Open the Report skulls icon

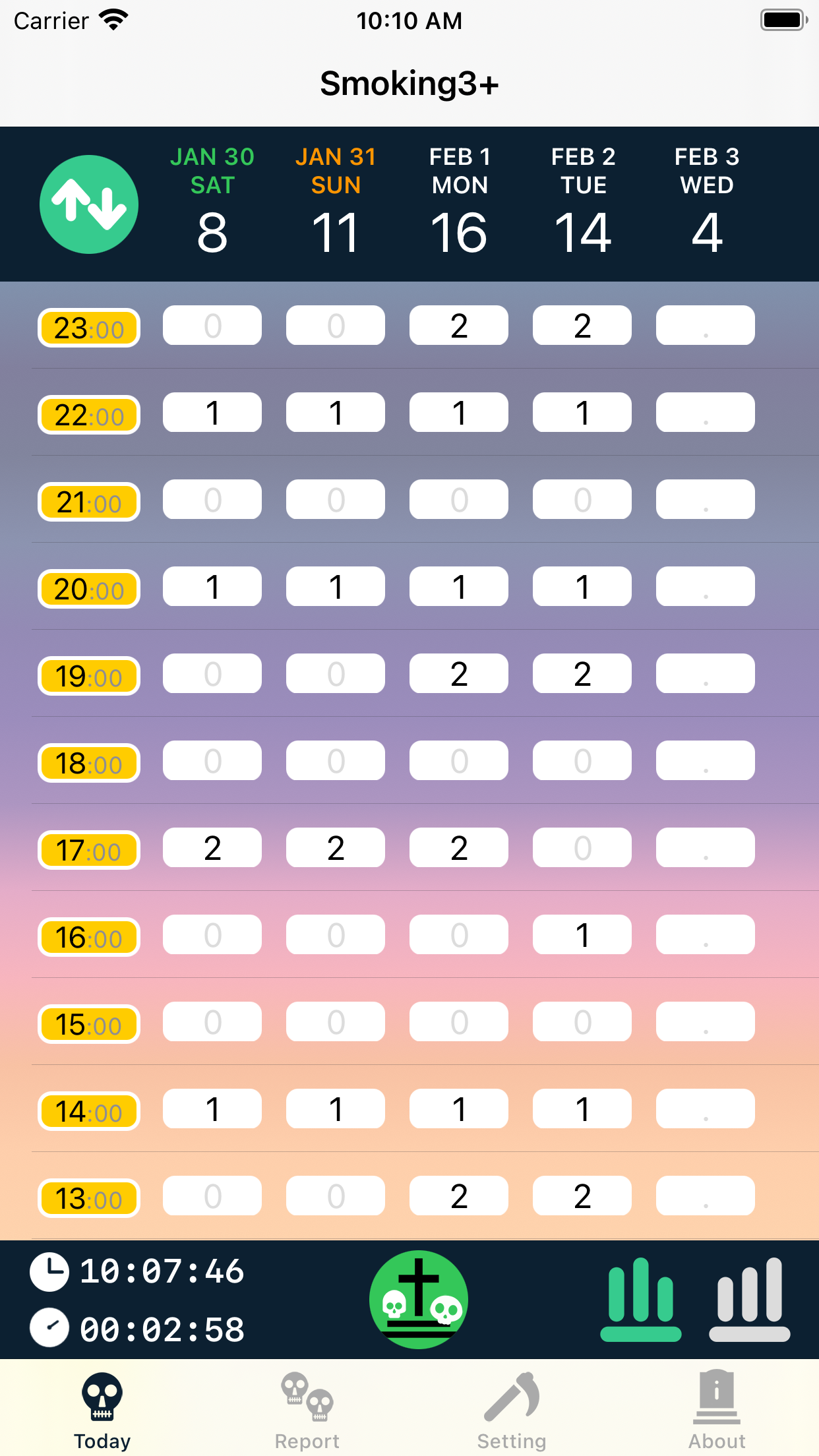click(x=307, y=1397)
